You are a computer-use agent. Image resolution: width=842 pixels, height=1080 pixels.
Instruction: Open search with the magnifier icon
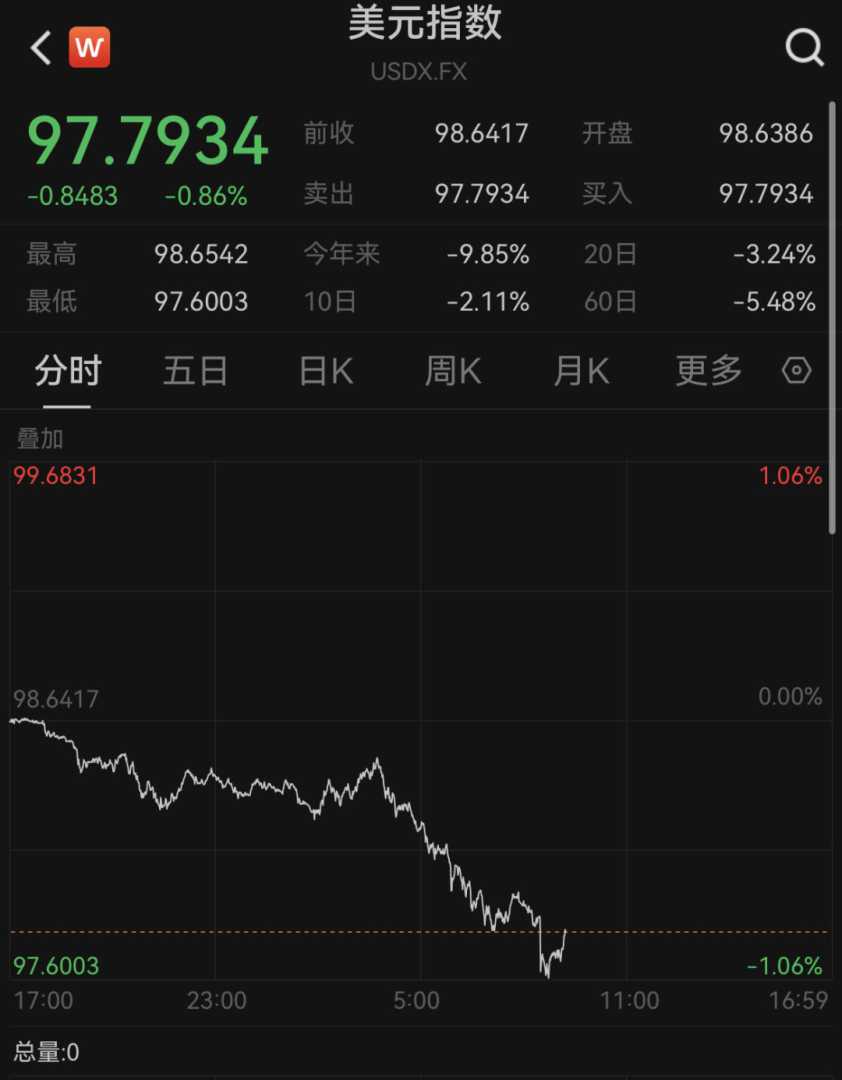(x=804, y=47)
